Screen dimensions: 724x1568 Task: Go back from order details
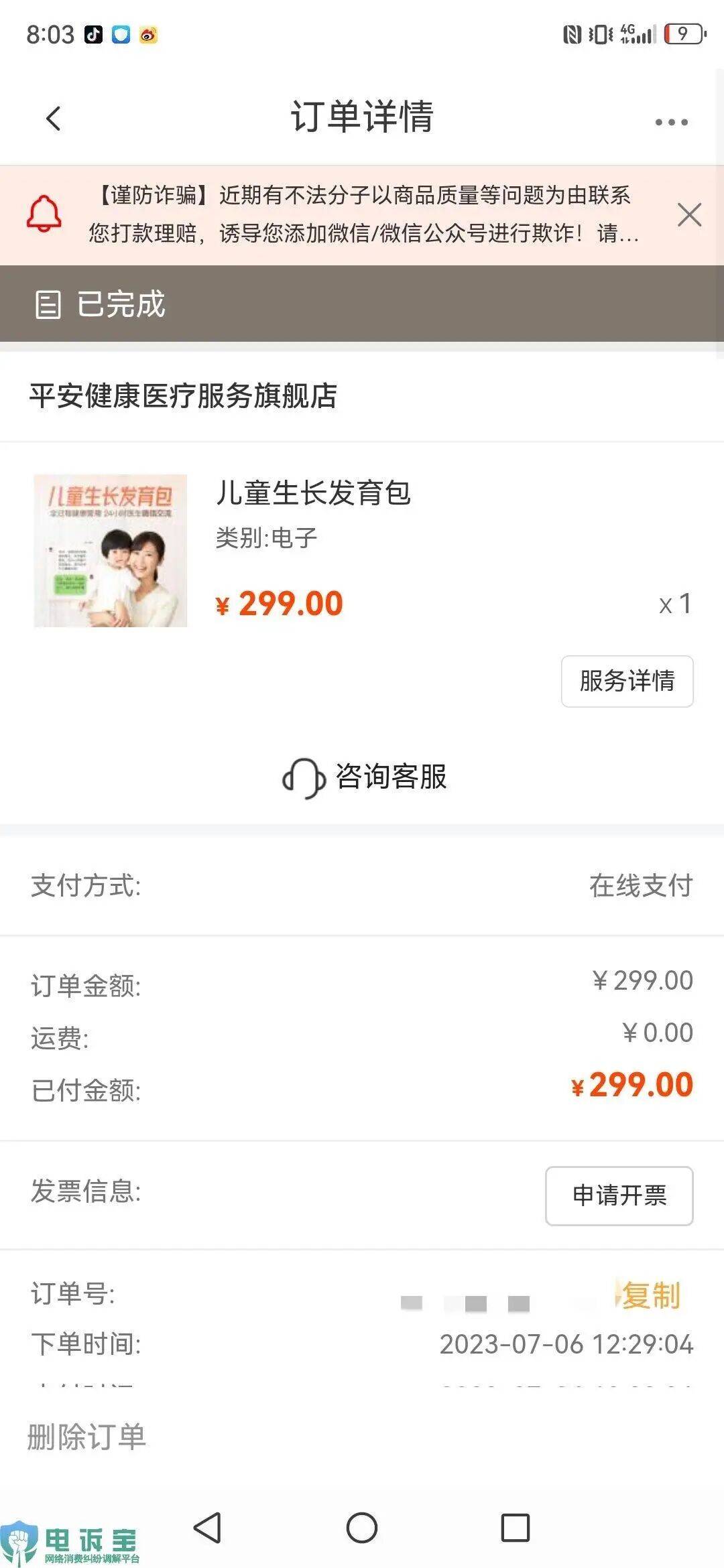tap(54, 119)
